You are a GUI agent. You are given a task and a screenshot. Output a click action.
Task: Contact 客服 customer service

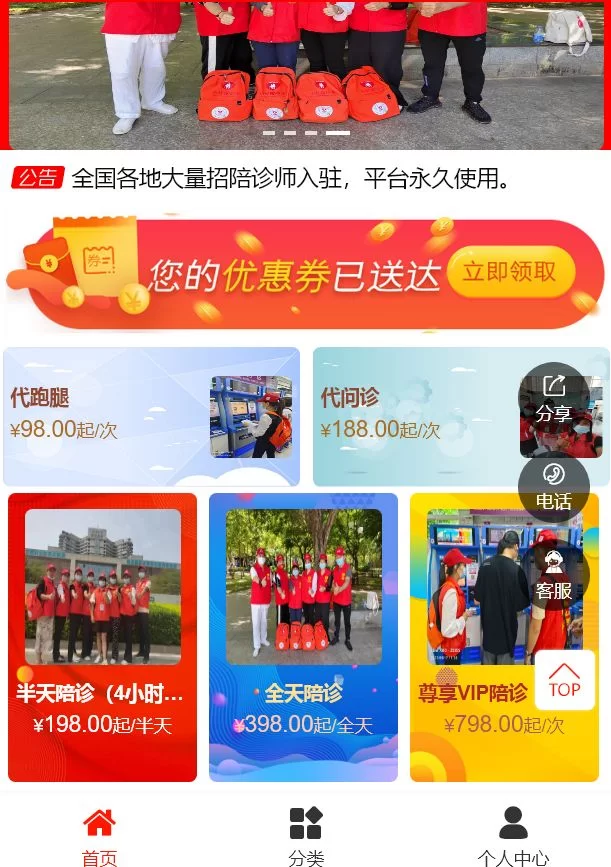pos(554,577)
